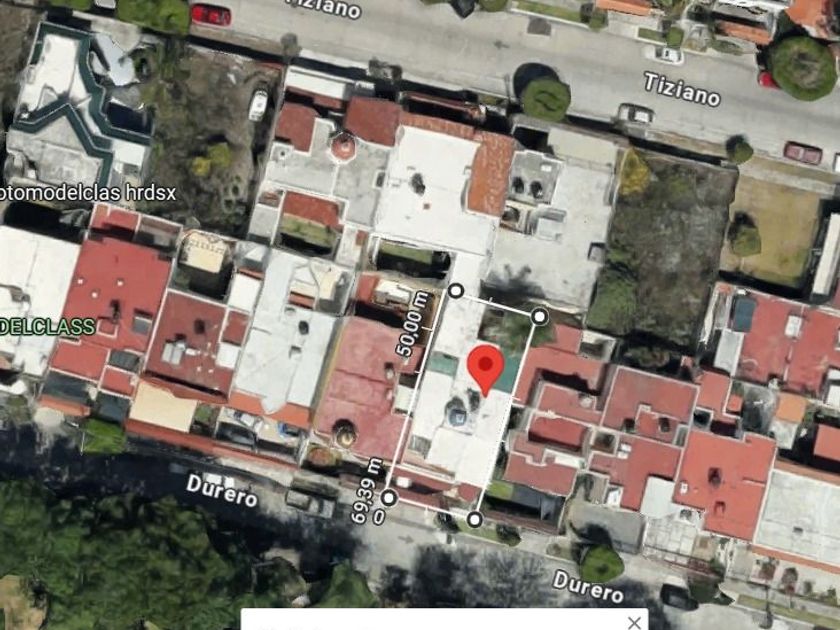Image resolution: width=840 pixels, height=630 pixels.
Task: Close the measure distance panel
Action: (x=634, y=623)
